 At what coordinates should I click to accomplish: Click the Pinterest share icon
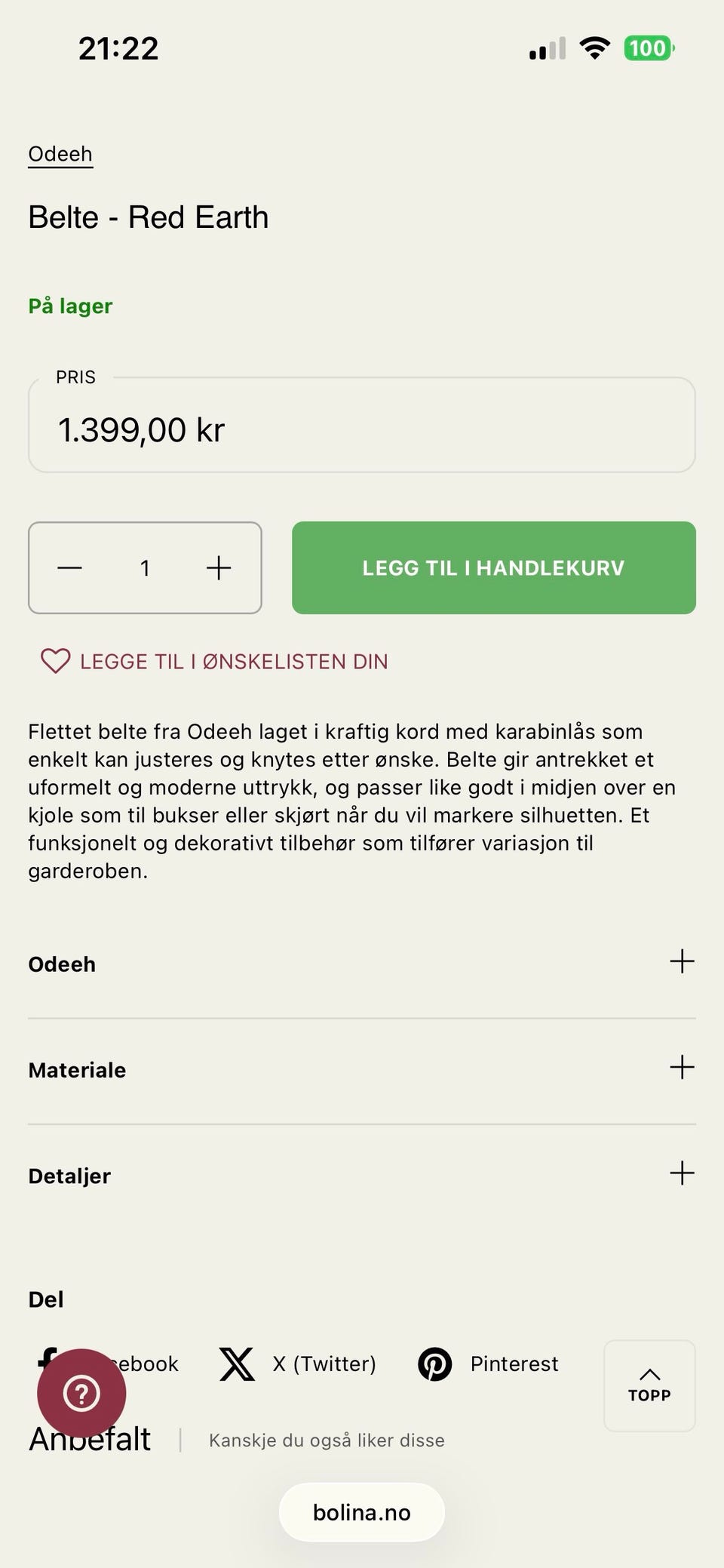click(435, 1364)
